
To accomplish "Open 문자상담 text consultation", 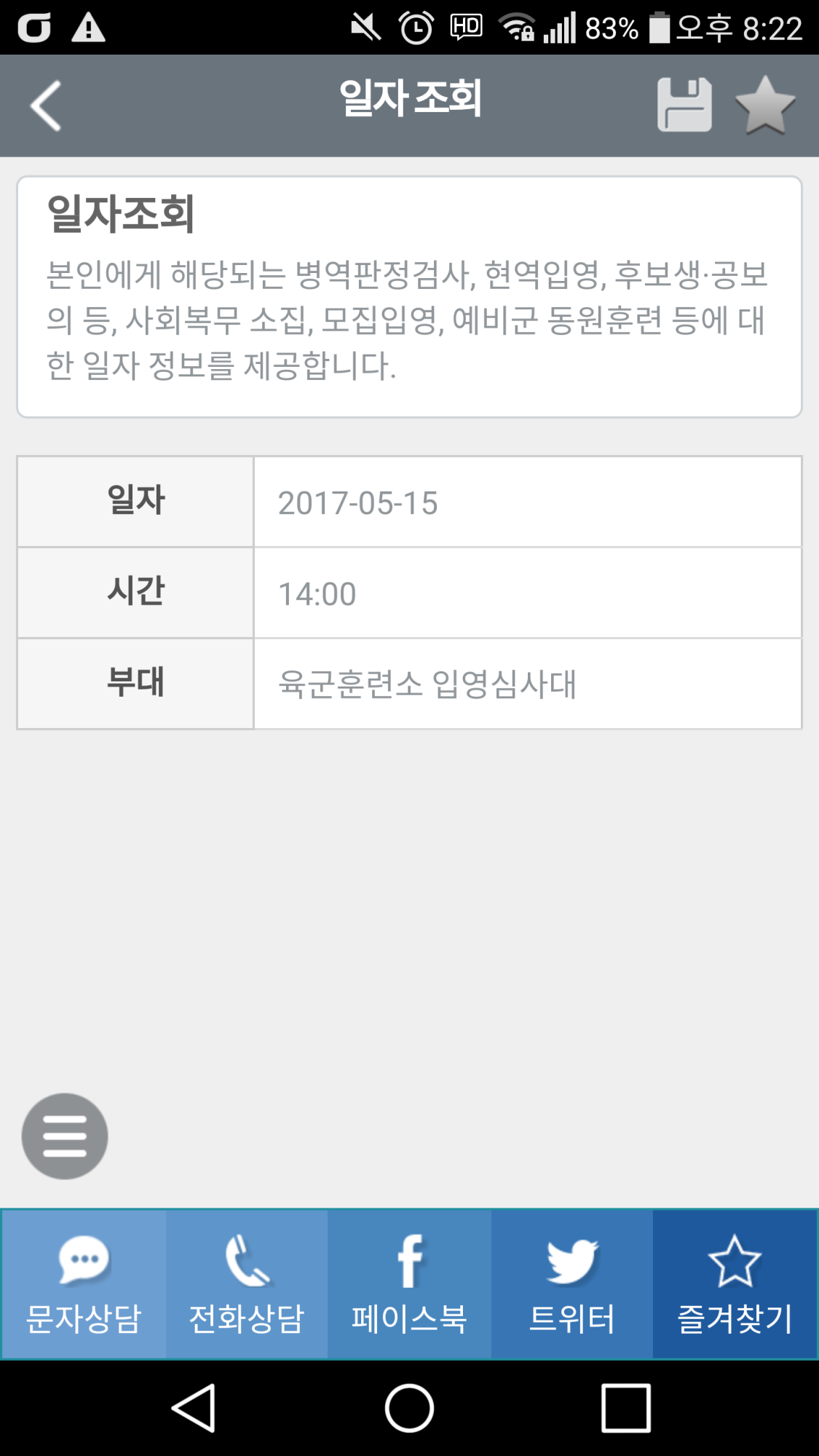I will [84, 1285].
